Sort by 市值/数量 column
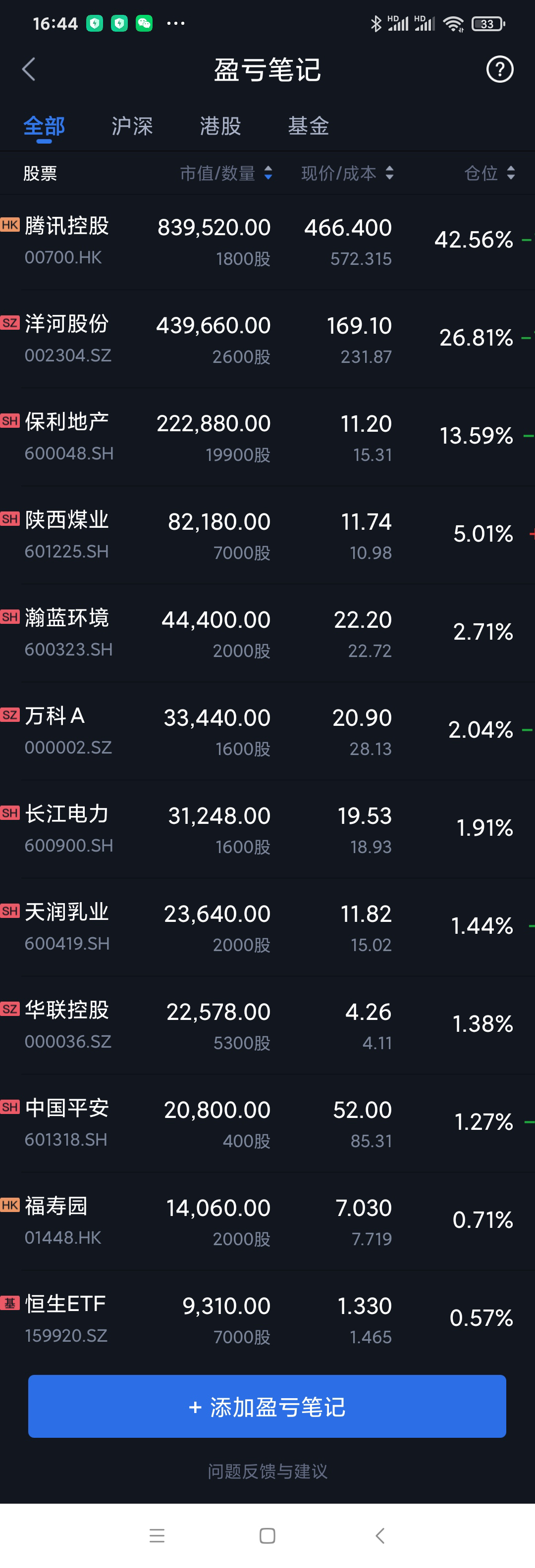Viewport: 535px width, 1568px height. coord(226,173)
